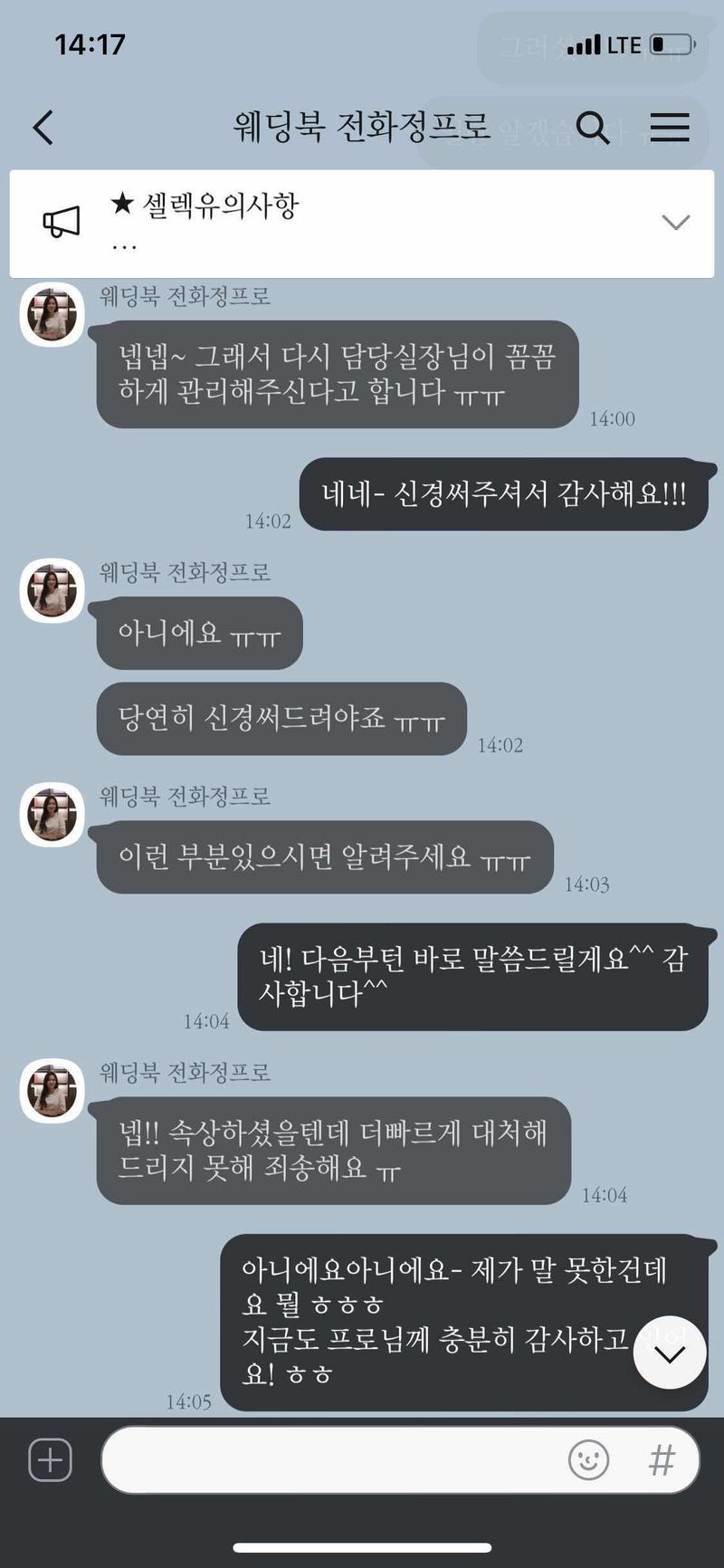
Task: Expand the 셀렉유의사항 notice banner
Action: coord(675,222)
